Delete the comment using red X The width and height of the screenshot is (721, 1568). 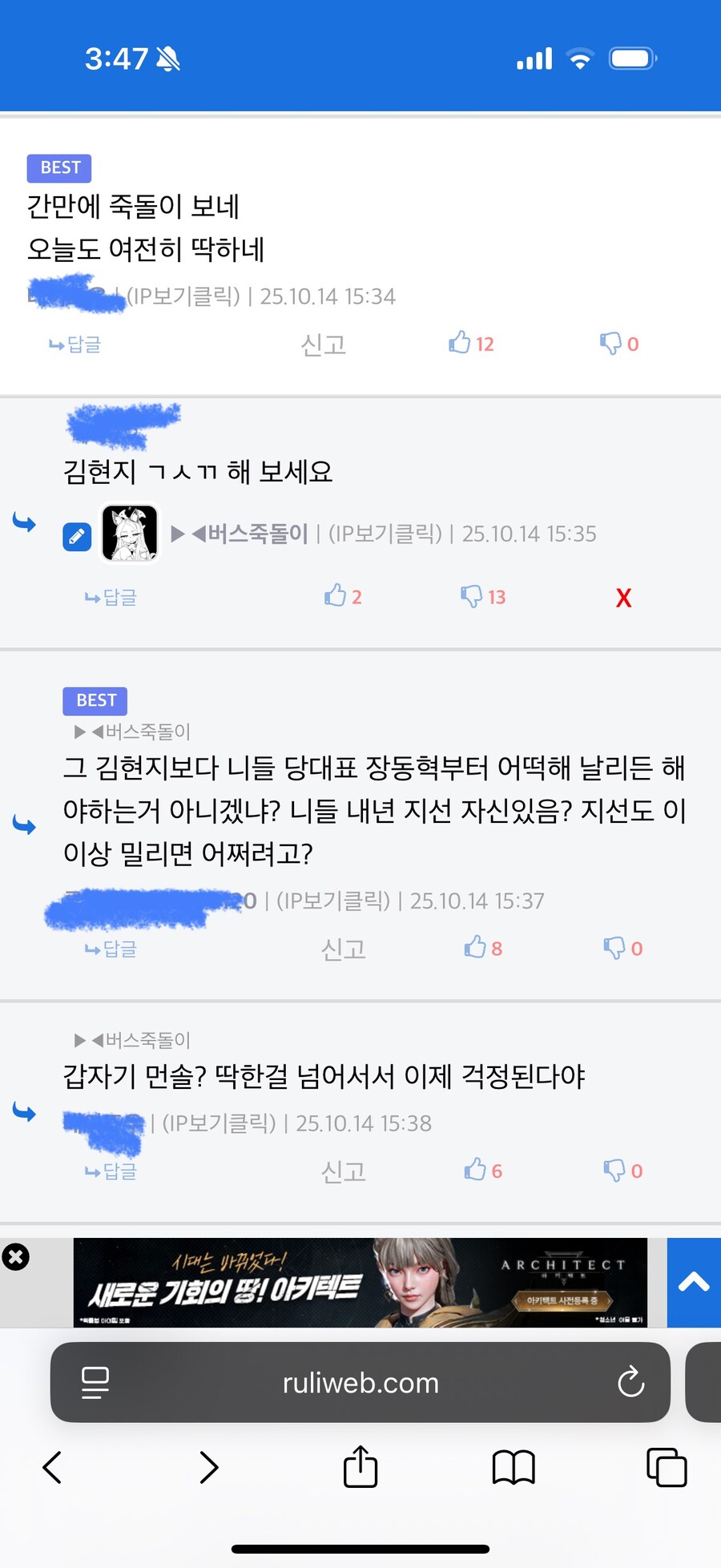coord(623,598)
